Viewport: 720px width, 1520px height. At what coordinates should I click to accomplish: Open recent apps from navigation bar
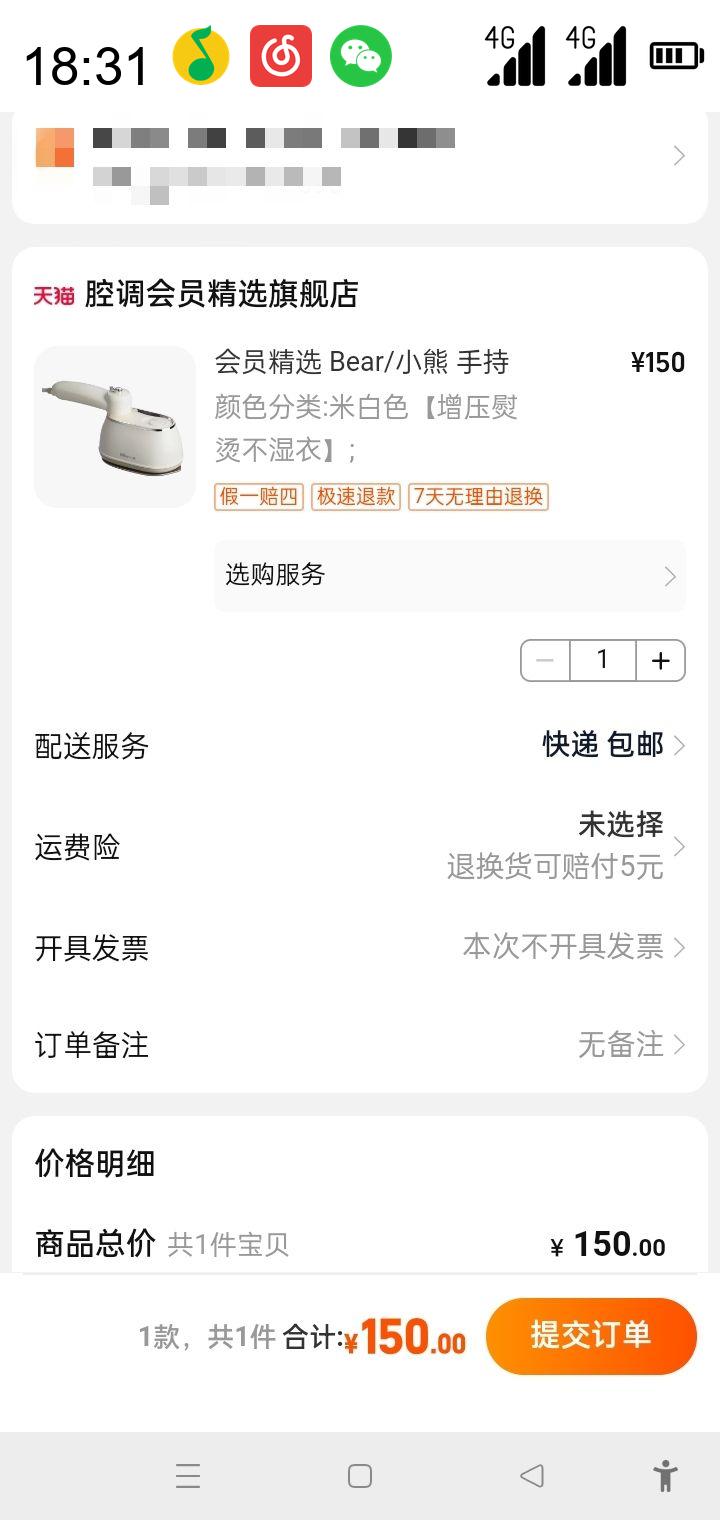(x=188, y=1475)
